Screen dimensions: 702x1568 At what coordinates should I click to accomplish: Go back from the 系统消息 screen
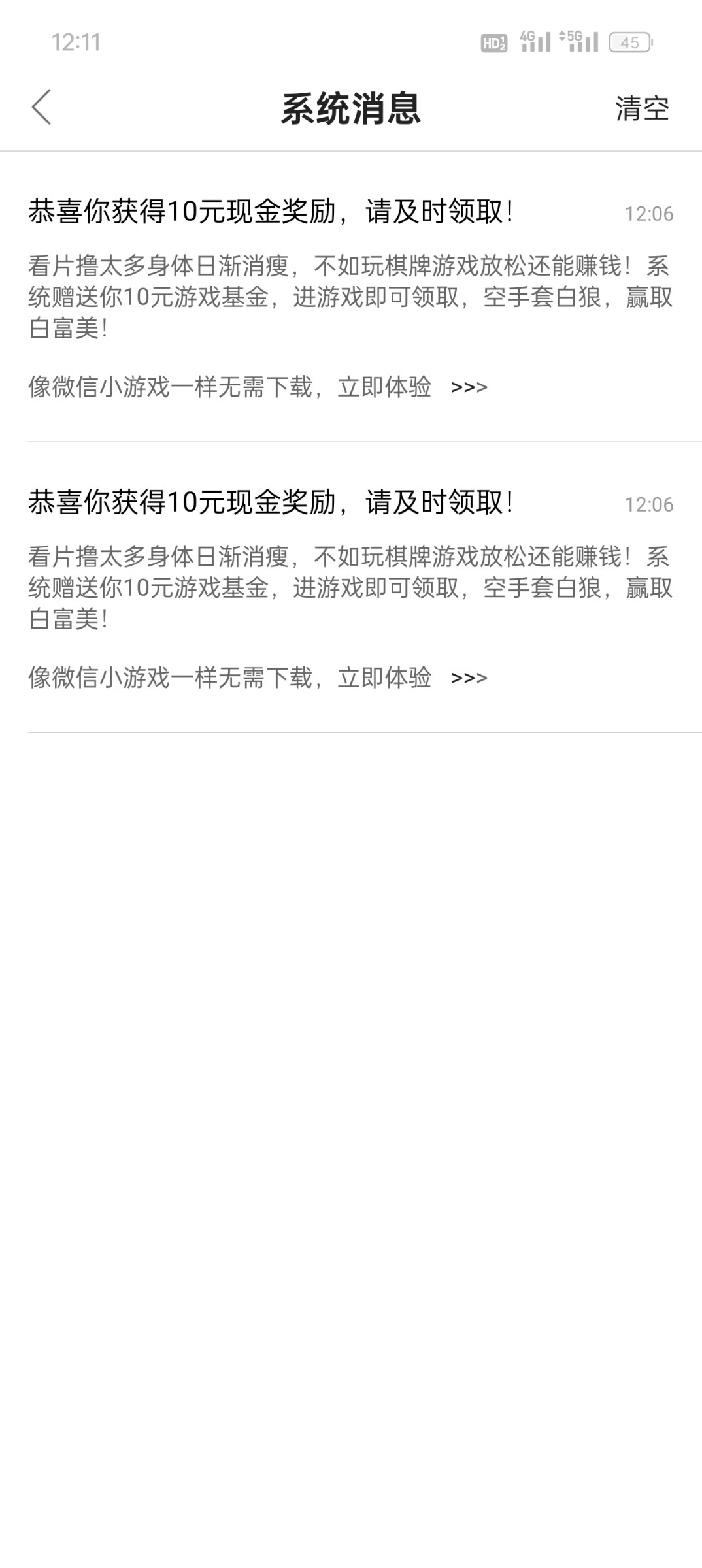coord(41,108)
